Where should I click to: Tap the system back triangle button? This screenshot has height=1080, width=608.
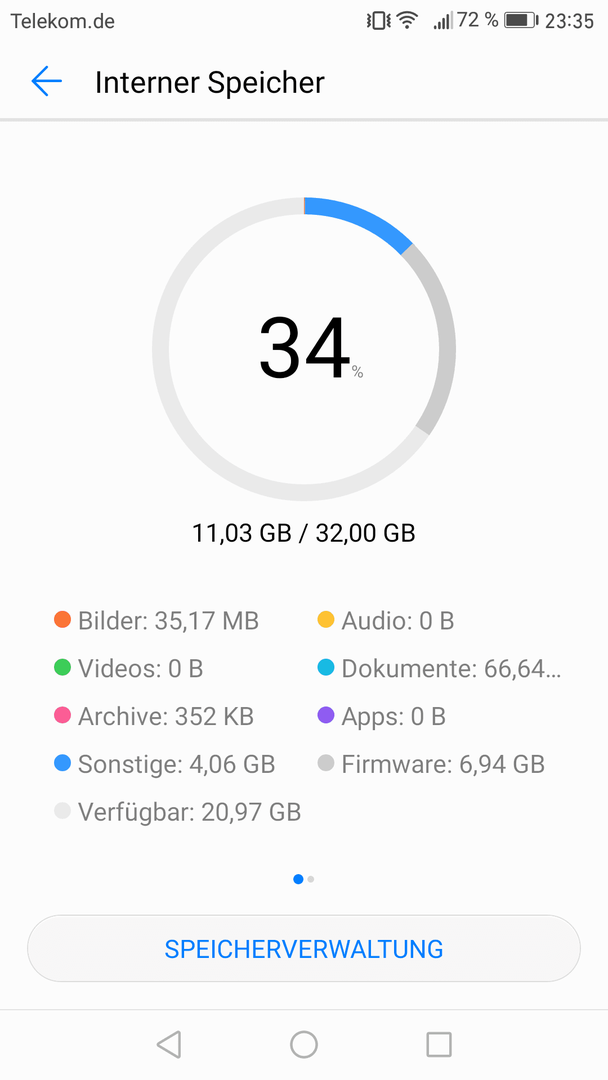point(169,1044)
